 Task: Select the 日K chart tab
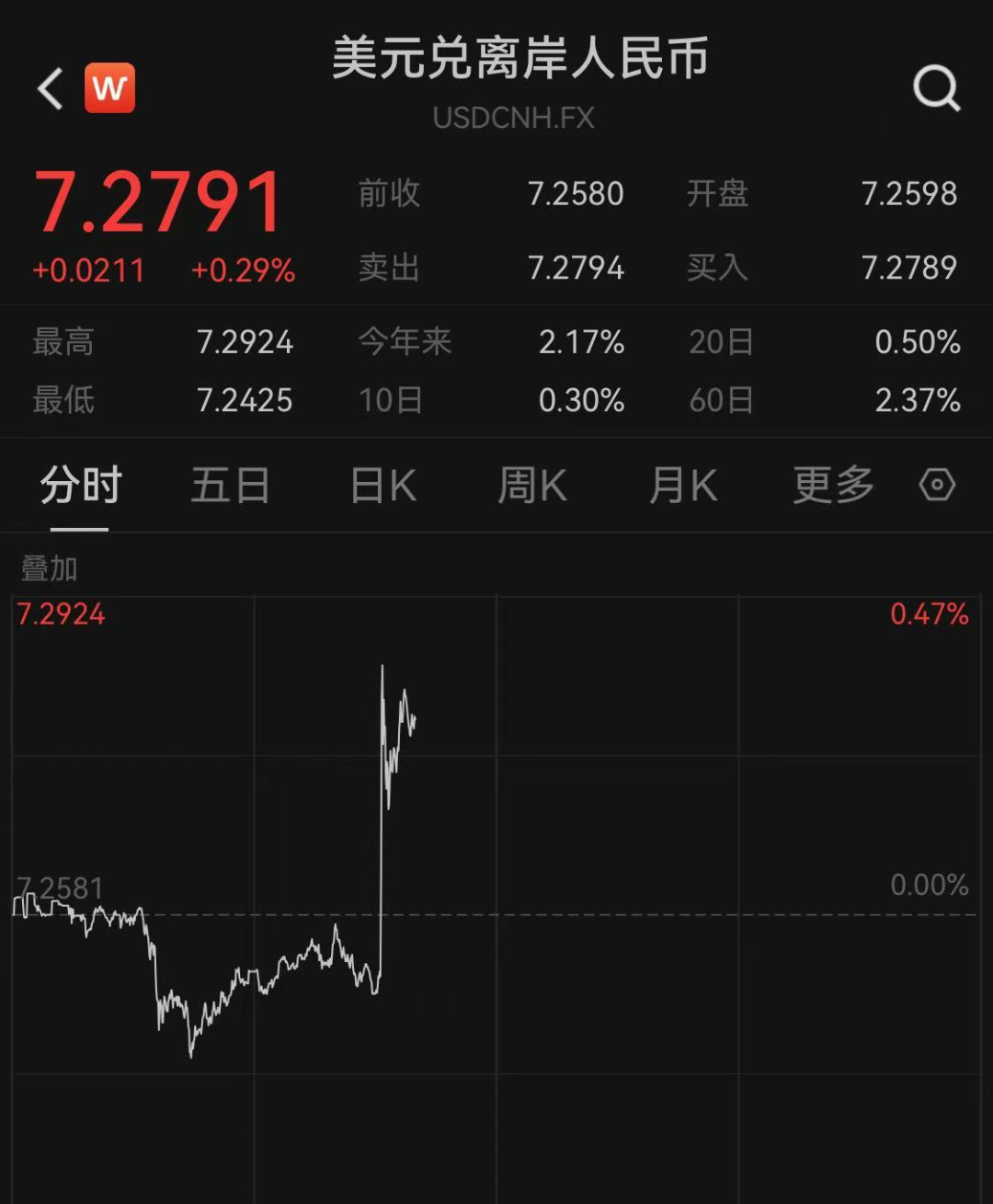click(x=382, y=486)
